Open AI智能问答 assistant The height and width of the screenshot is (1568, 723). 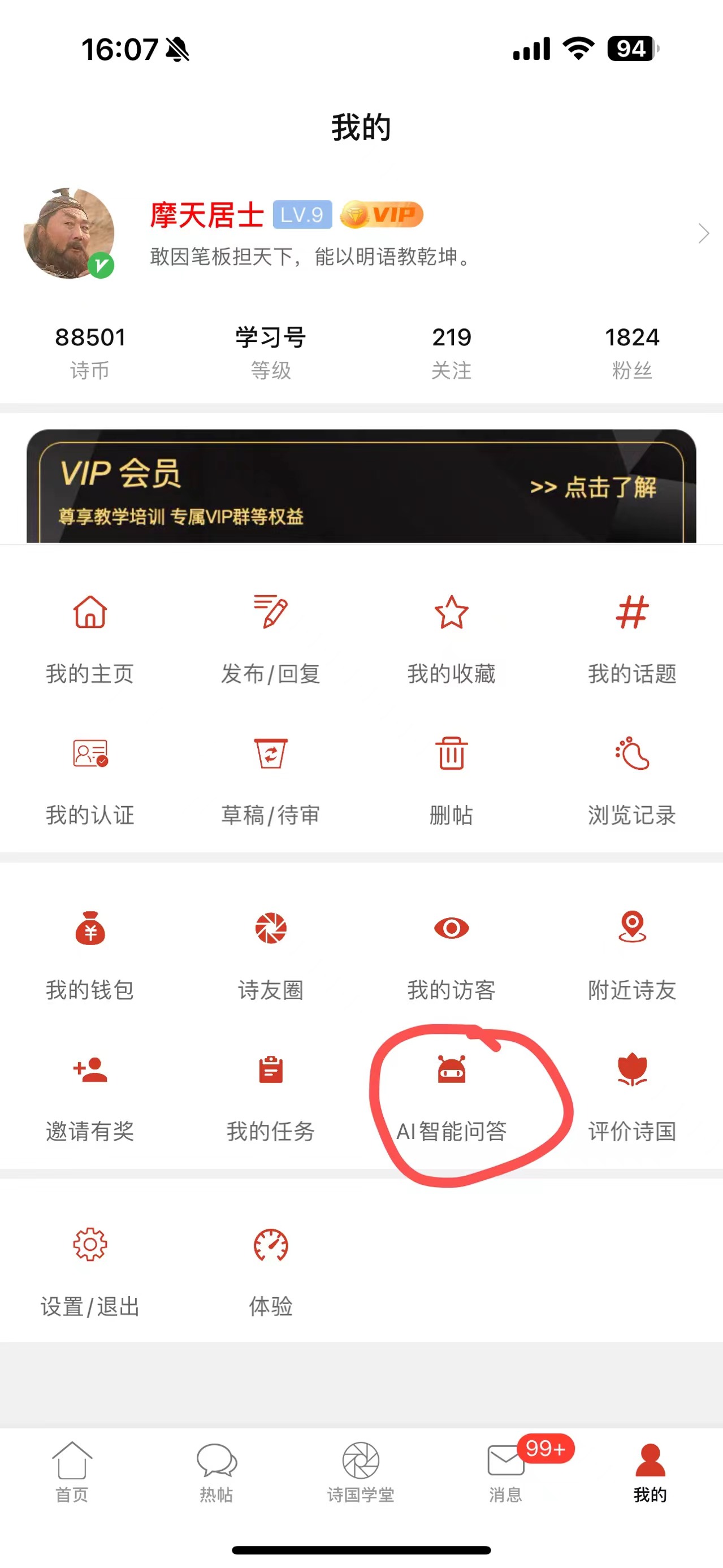(451, 1095)
